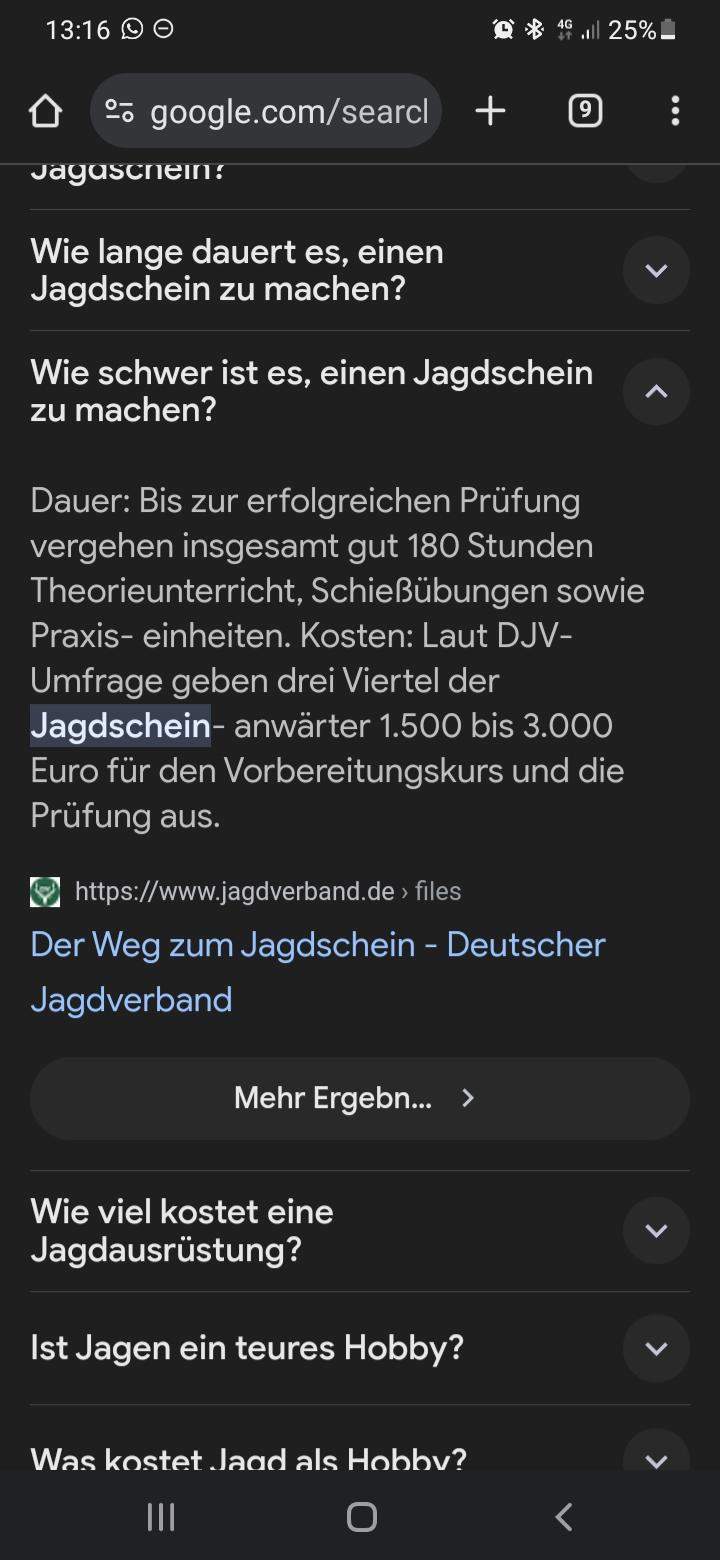Collapse the answer 'Wie schwer ist es, einen Jagdschein zu machen?'
Image resolution: width=720 pixels, height=1560 pixels.
656,391
